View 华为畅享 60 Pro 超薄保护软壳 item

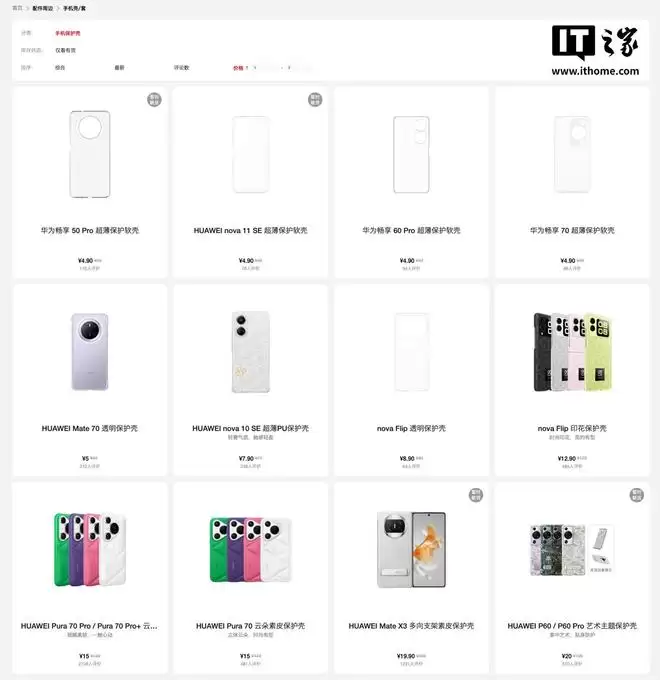coord(411,230)
